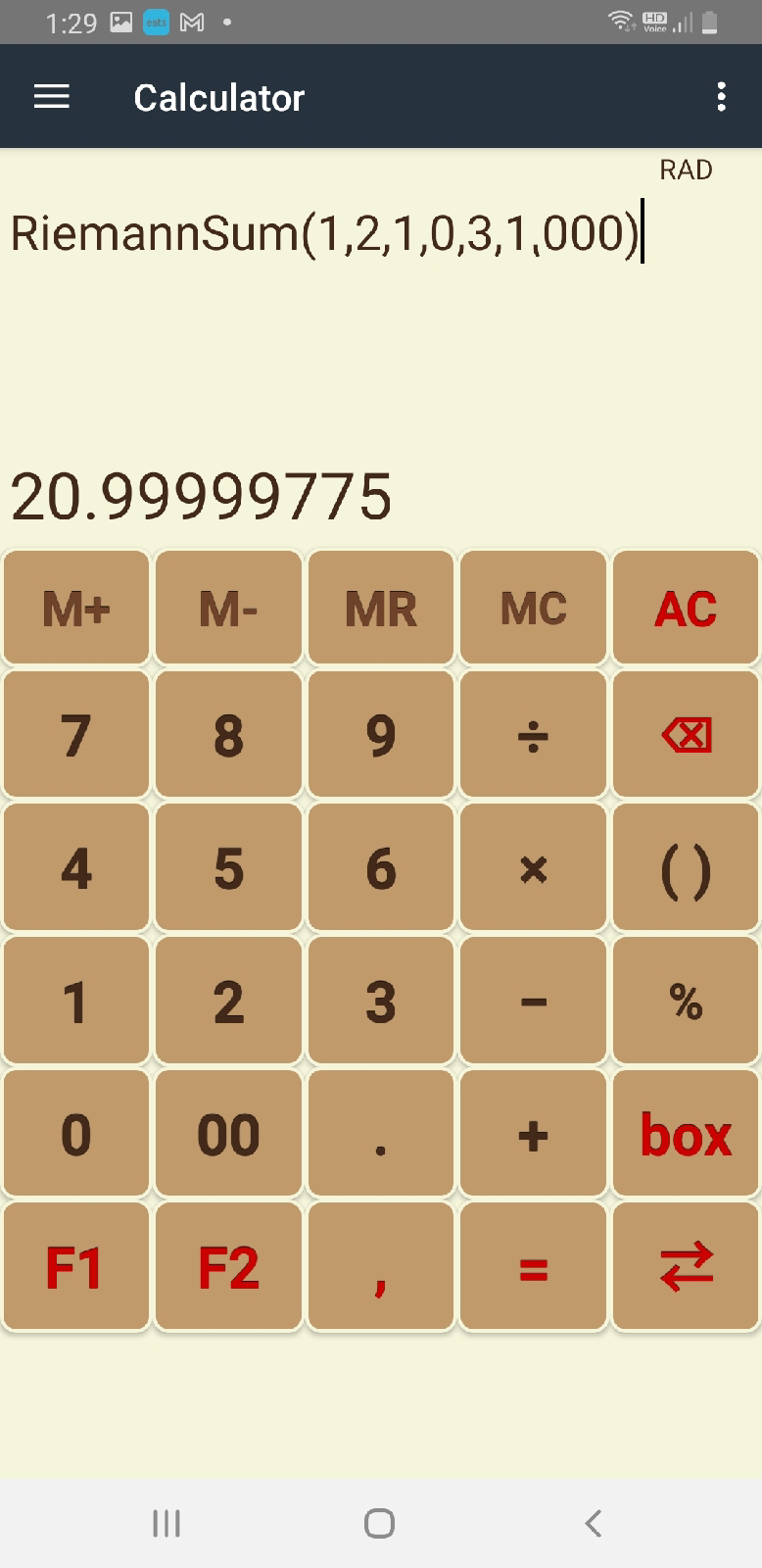The image size is (762, 1568).
Task: Enter double zero with 00 key
Action: click(228, 1134)
